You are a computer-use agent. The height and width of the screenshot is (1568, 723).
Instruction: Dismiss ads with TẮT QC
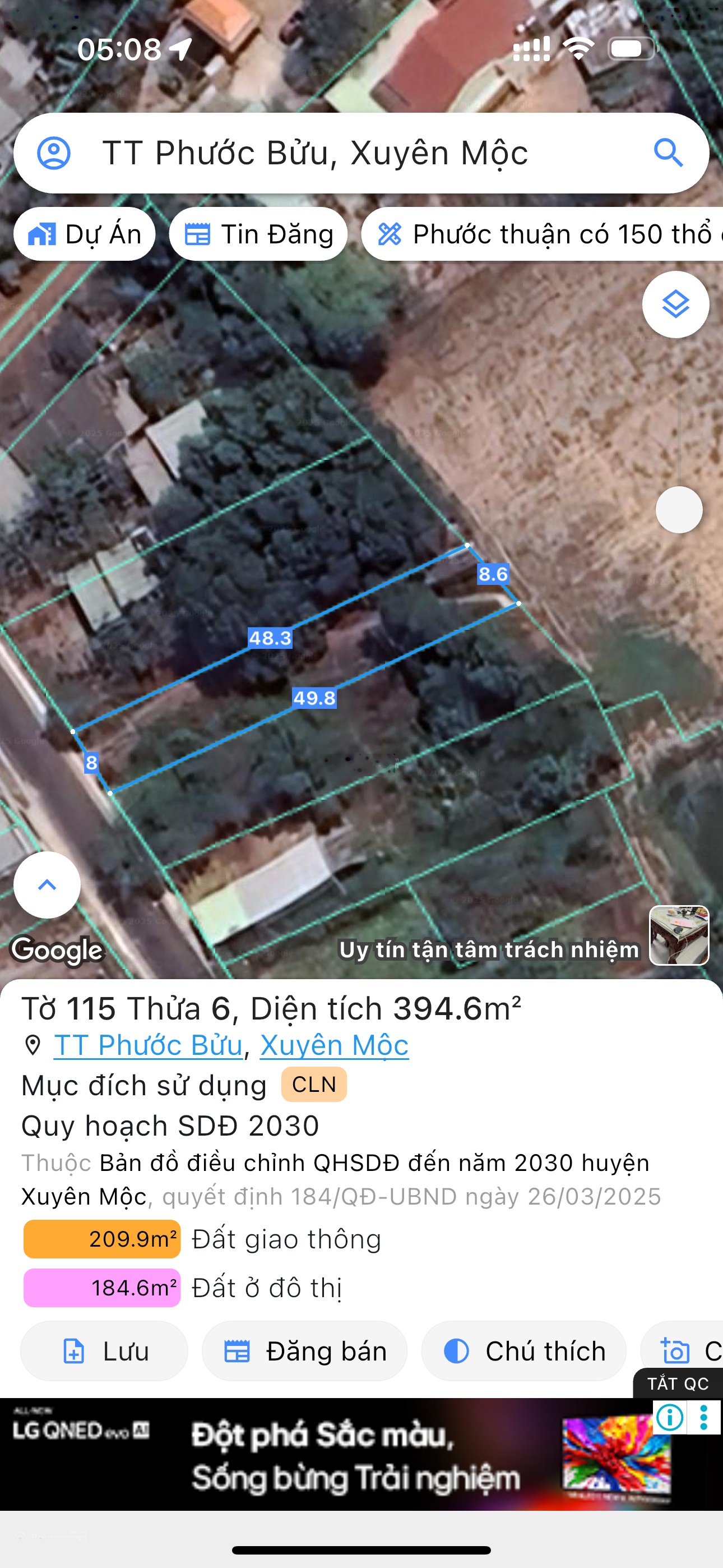point(678,1383)
